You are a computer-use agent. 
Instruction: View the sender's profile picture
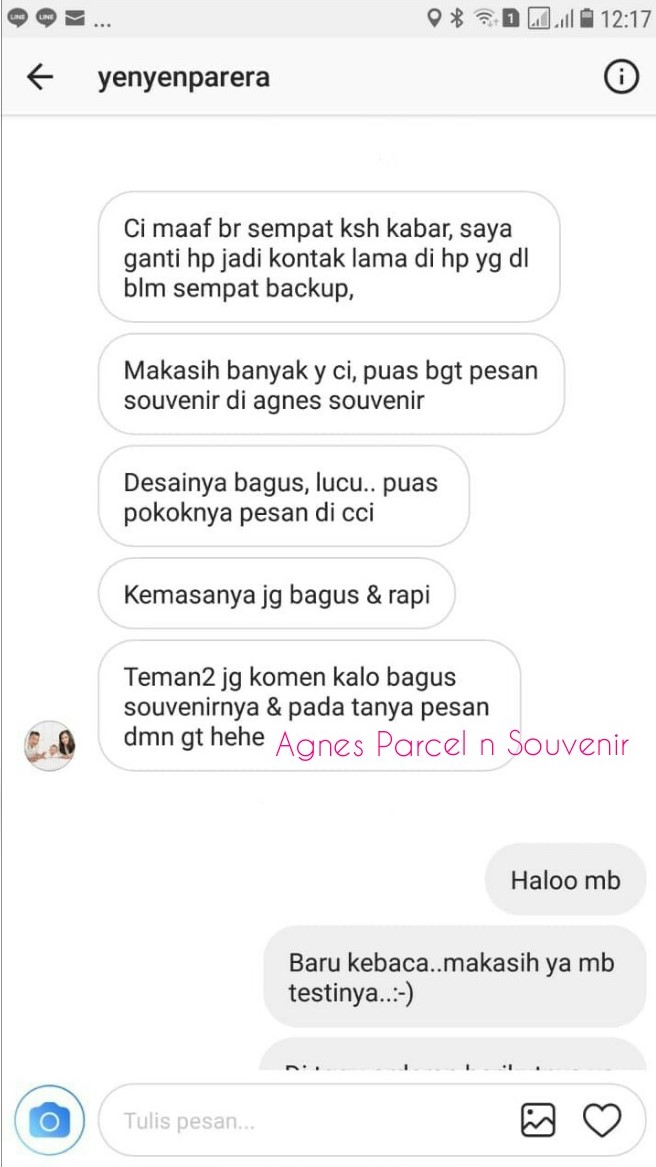pos(50,745)
